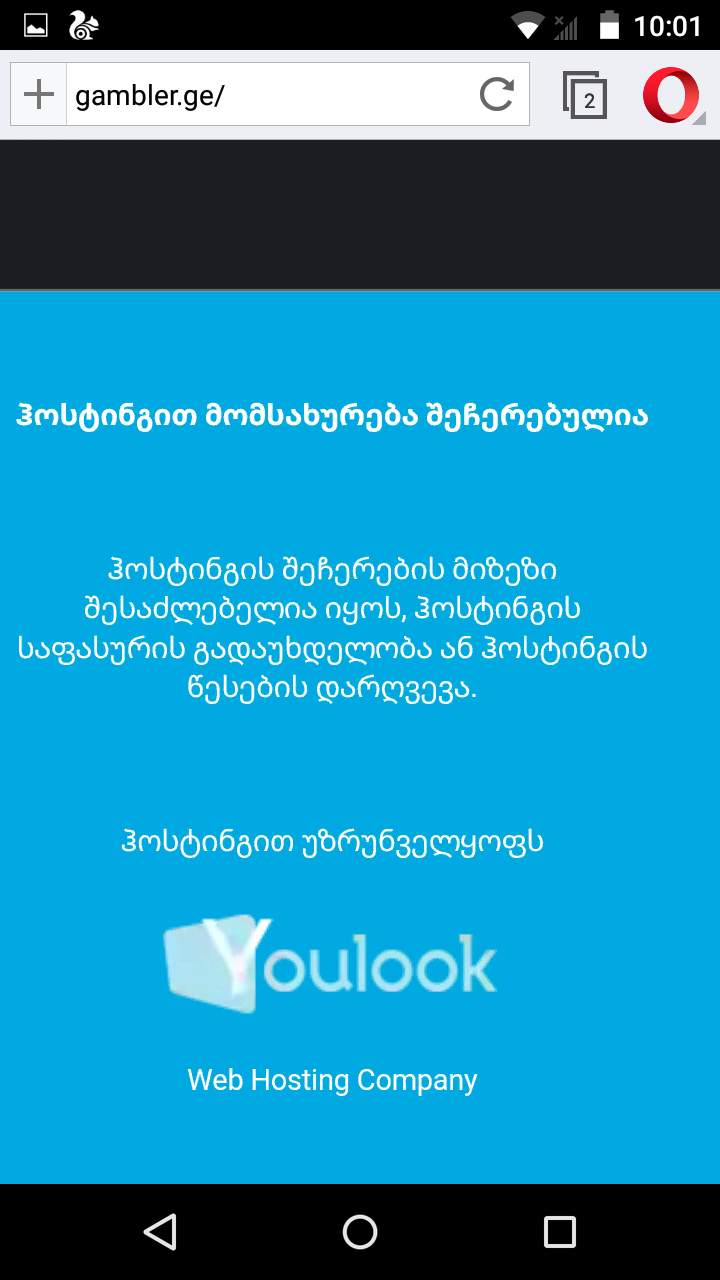Open the Opera menu
Viewport: 720px width, 1280px height.
671,95
